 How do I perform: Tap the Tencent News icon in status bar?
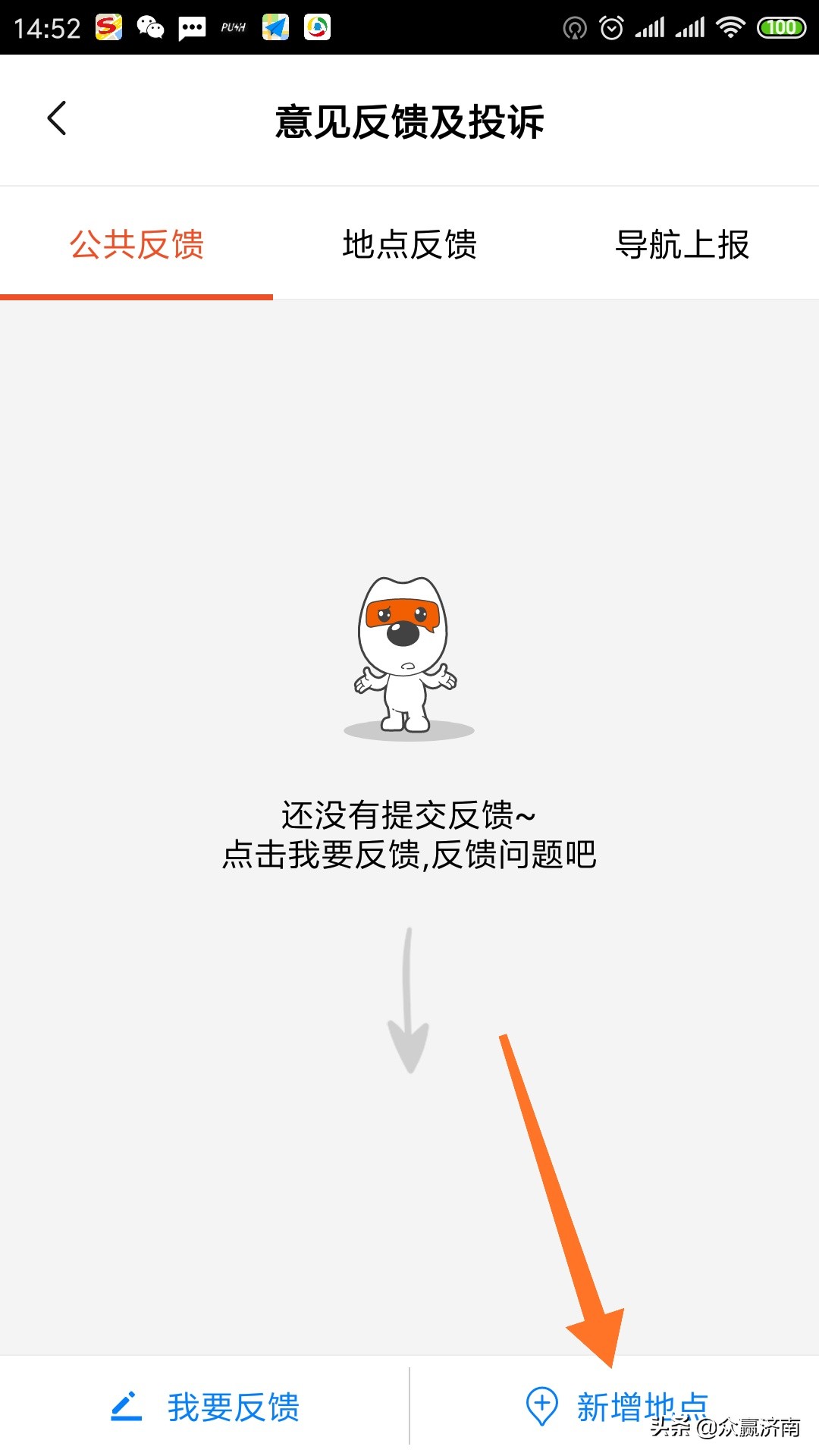[x=318, y=27]
